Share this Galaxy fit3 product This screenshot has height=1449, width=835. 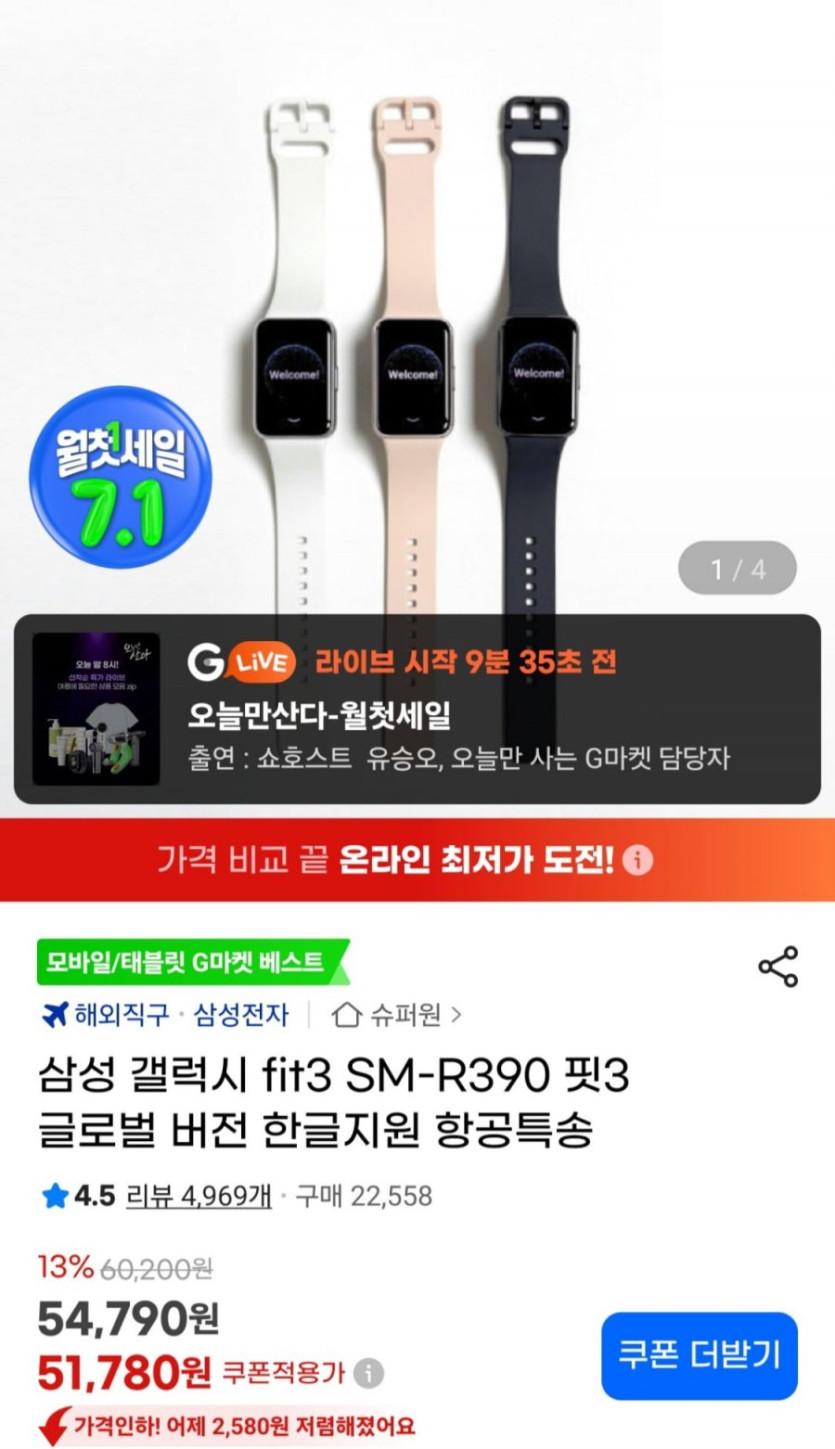(778, 967)
